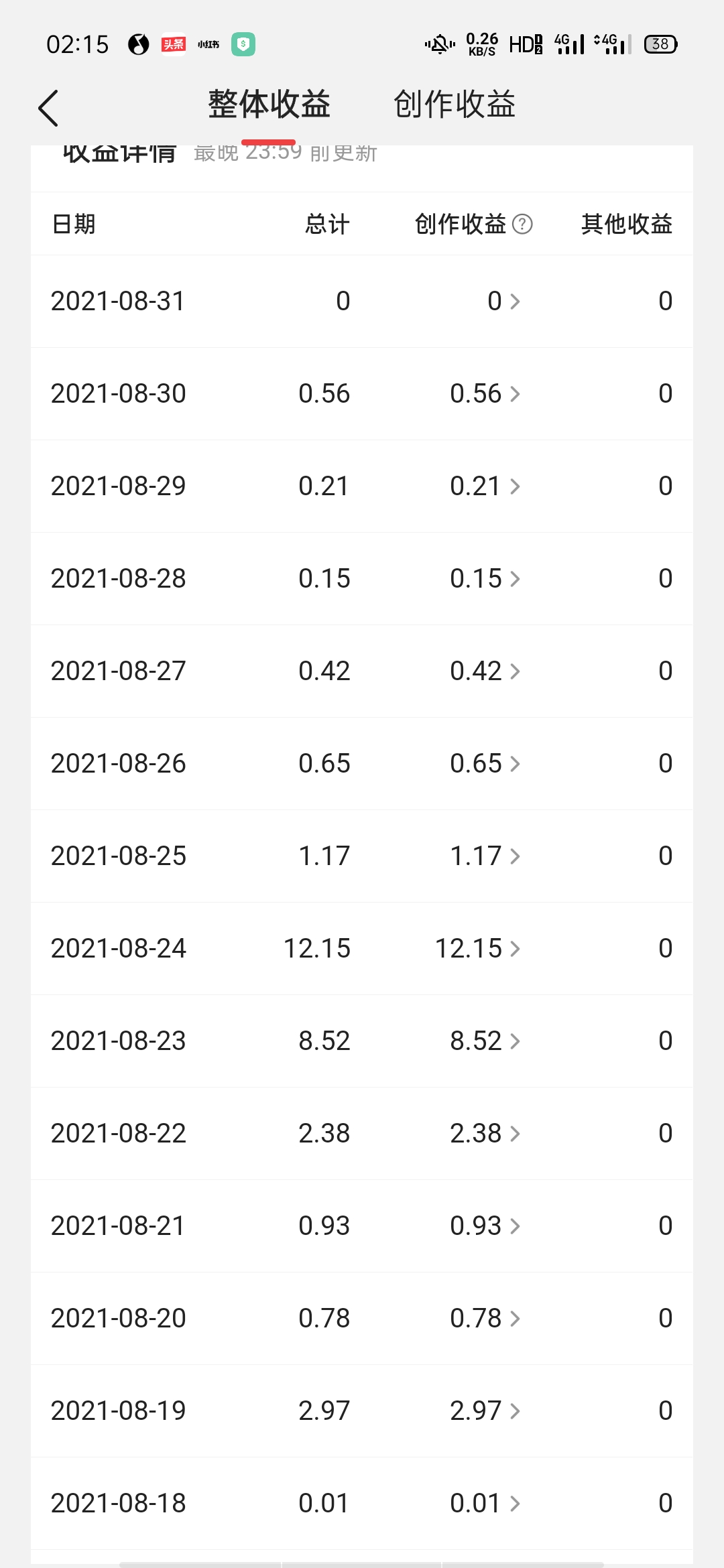View 8.52 earnings details for 2021-08-23
Screen dimensions: 724x1568
(x=485, y=1041)
